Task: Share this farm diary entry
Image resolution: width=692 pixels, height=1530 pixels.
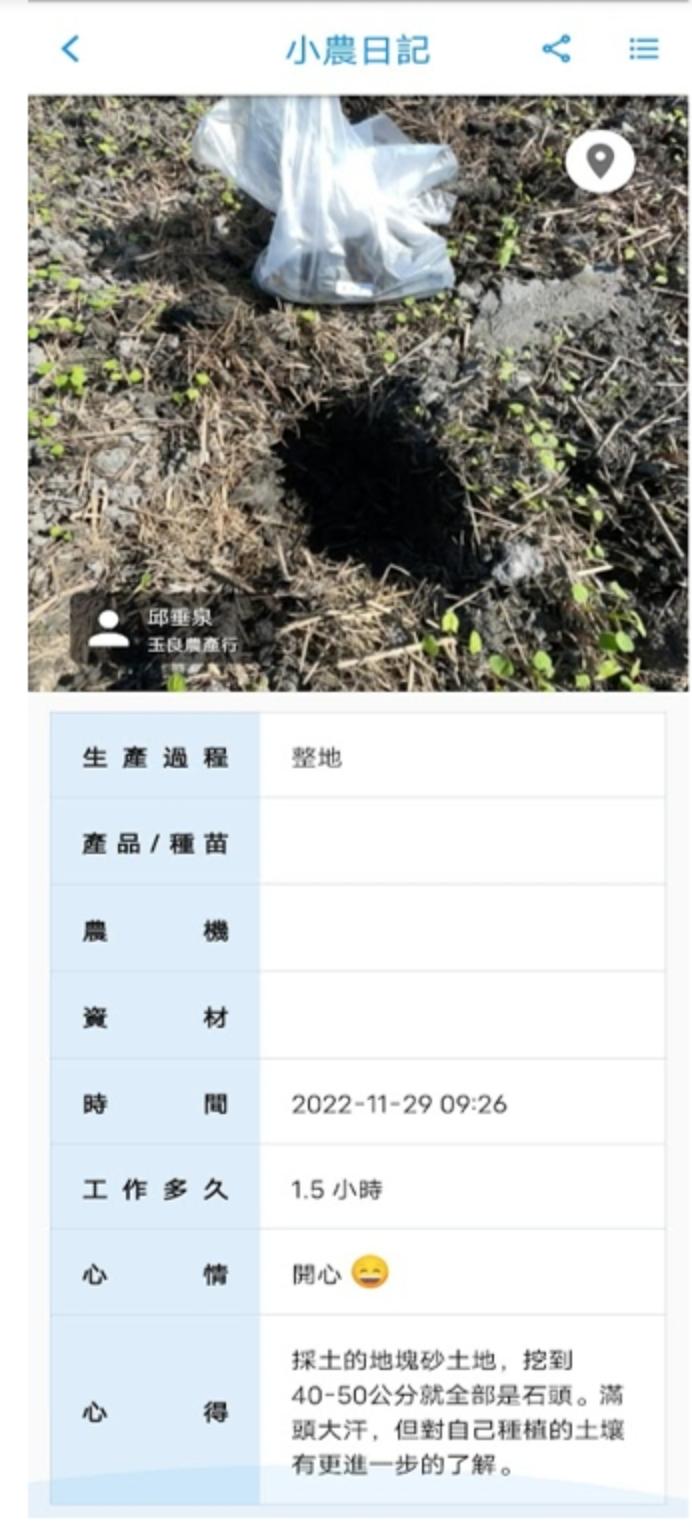Action: point(556,48)
